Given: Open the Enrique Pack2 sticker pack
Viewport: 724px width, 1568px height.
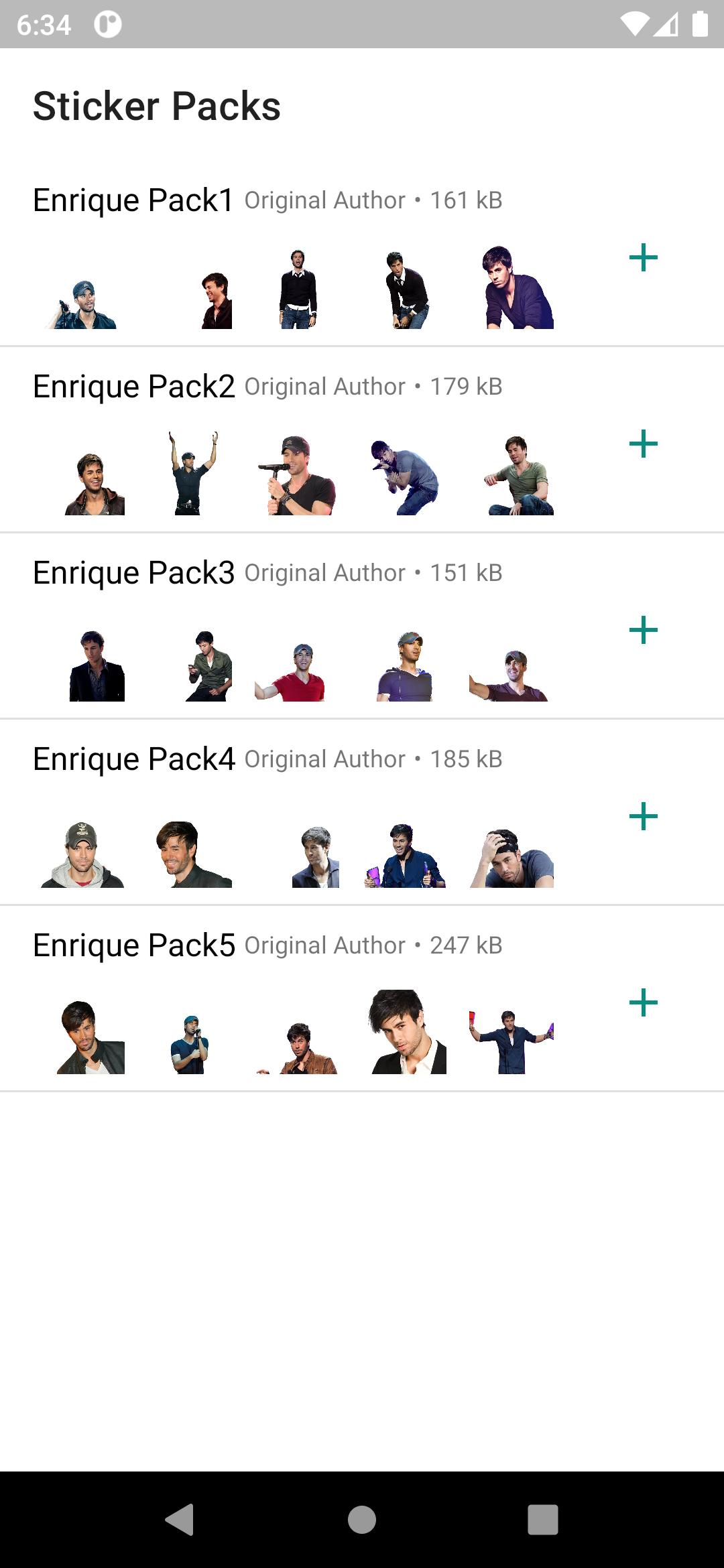Looking at the screenshot, I should click(134, 387).
